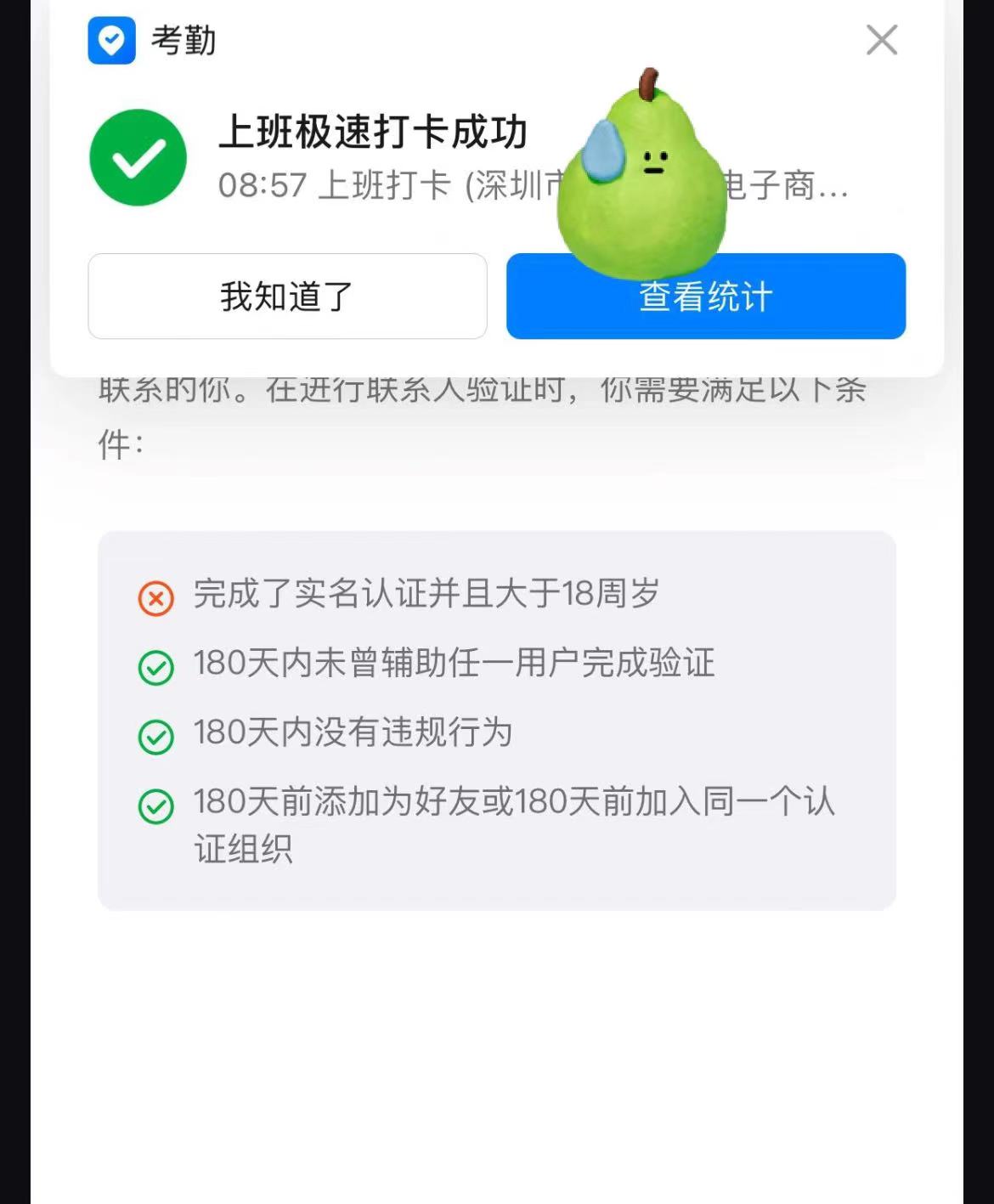Close the 考勤 attendance popup

881,40
